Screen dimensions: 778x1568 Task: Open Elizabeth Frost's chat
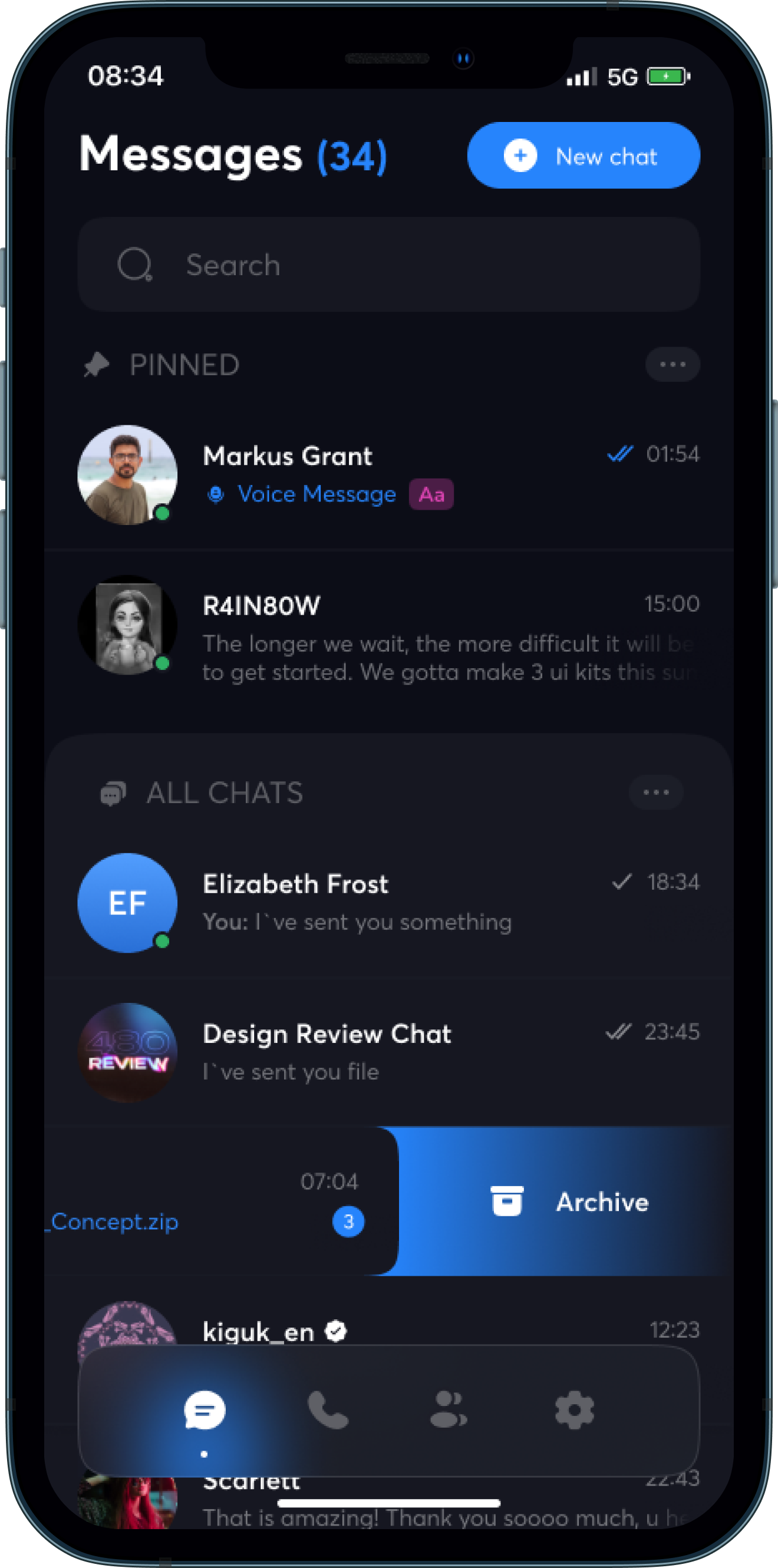pos(388,903)
